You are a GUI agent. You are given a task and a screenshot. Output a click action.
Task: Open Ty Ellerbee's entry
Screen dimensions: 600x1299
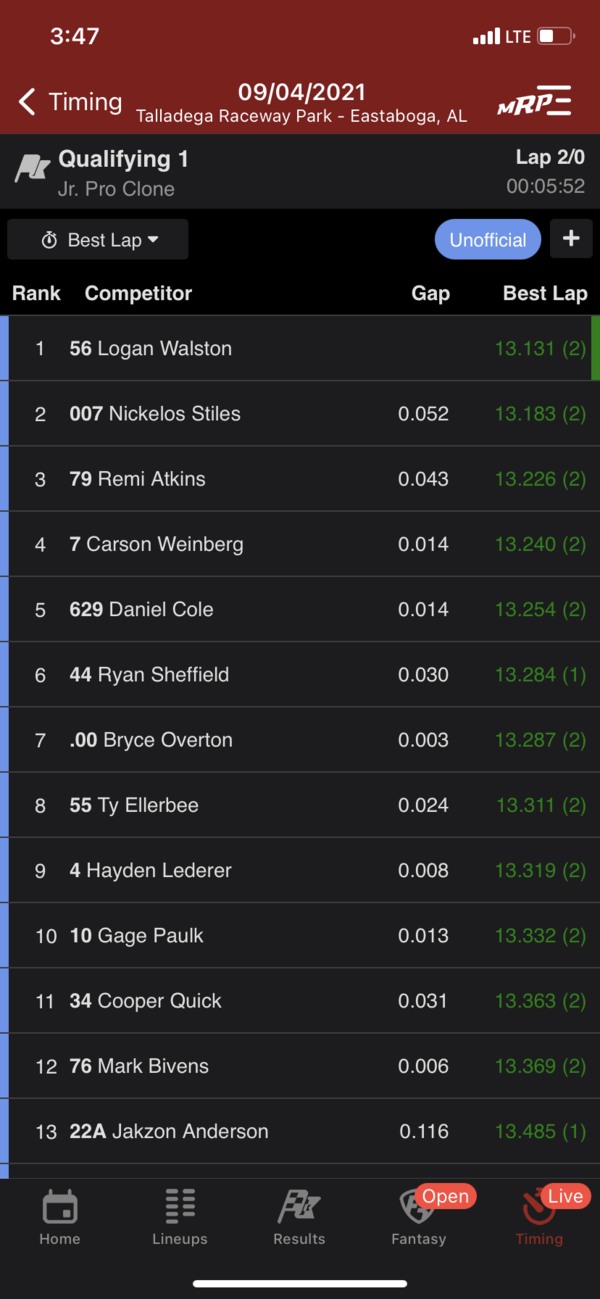[300, 805]
